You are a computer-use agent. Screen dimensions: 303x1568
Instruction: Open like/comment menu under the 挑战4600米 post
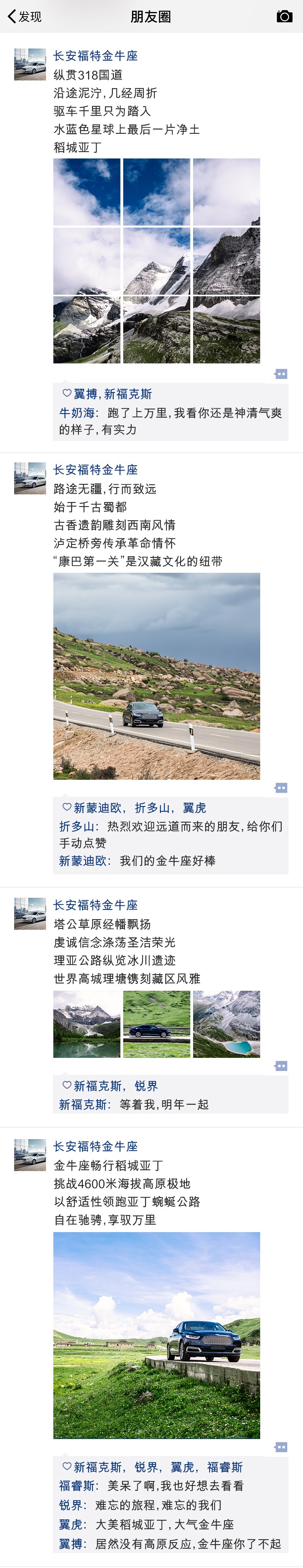coord(280,1447)
